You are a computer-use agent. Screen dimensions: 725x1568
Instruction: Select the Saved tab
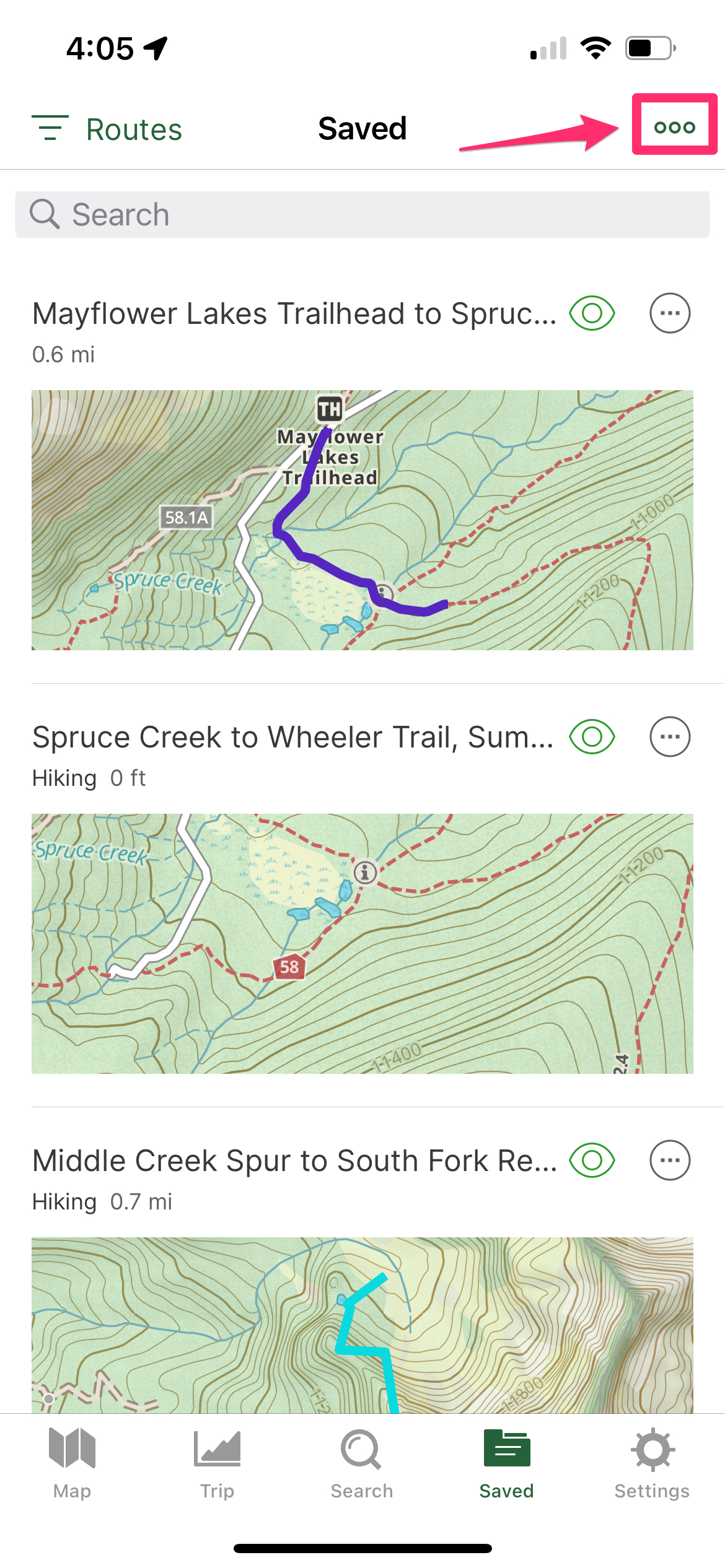click(506, 1464)
